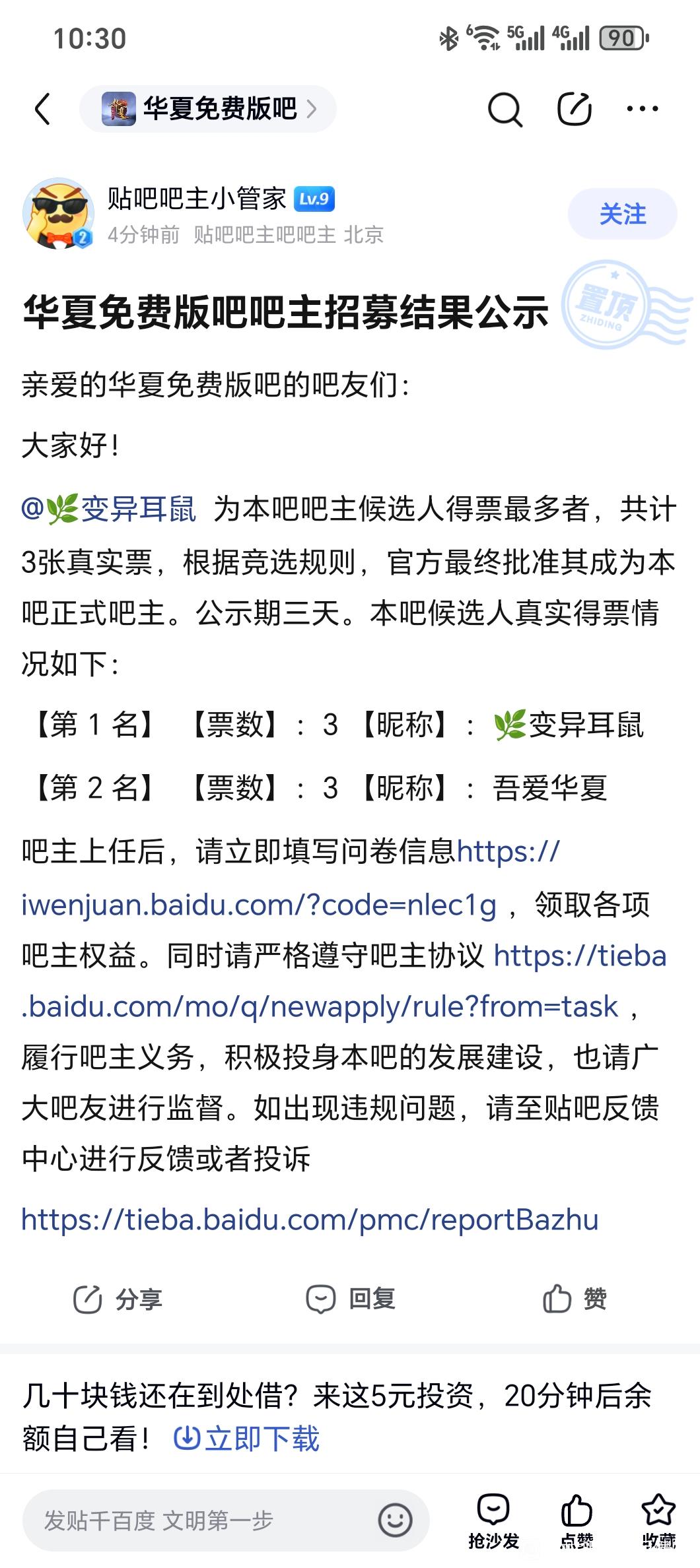Save the post via 收藏 star
The width and height of the screenshot is (700, 1568).
(x=658, y=1522)
